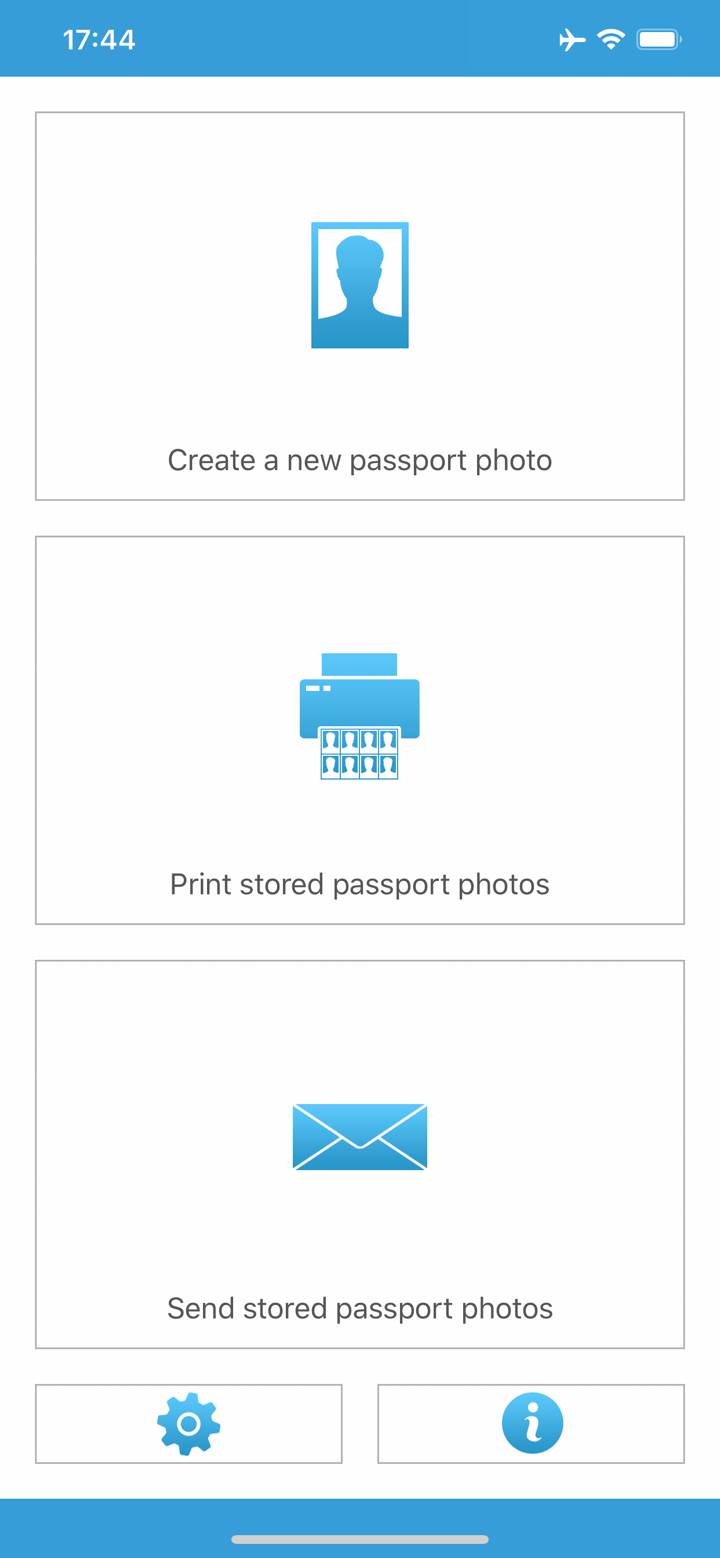This screenshot has height=1558, width=720.
Task: Tap the label Print stored passport photos
Action: pos(360,884)
